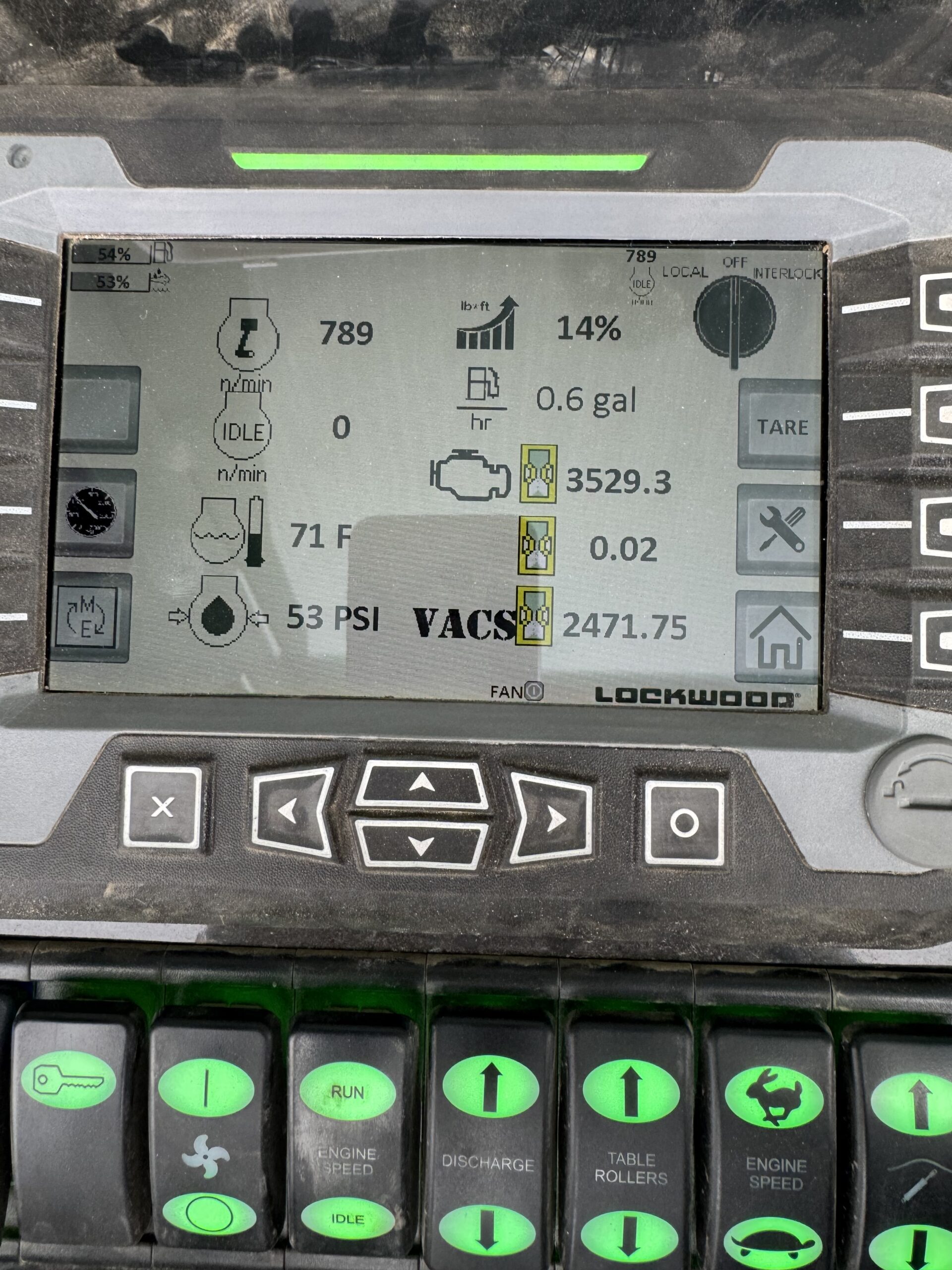
Task: Increase engine speed with rabbit button
Action: coord(773,1096)
